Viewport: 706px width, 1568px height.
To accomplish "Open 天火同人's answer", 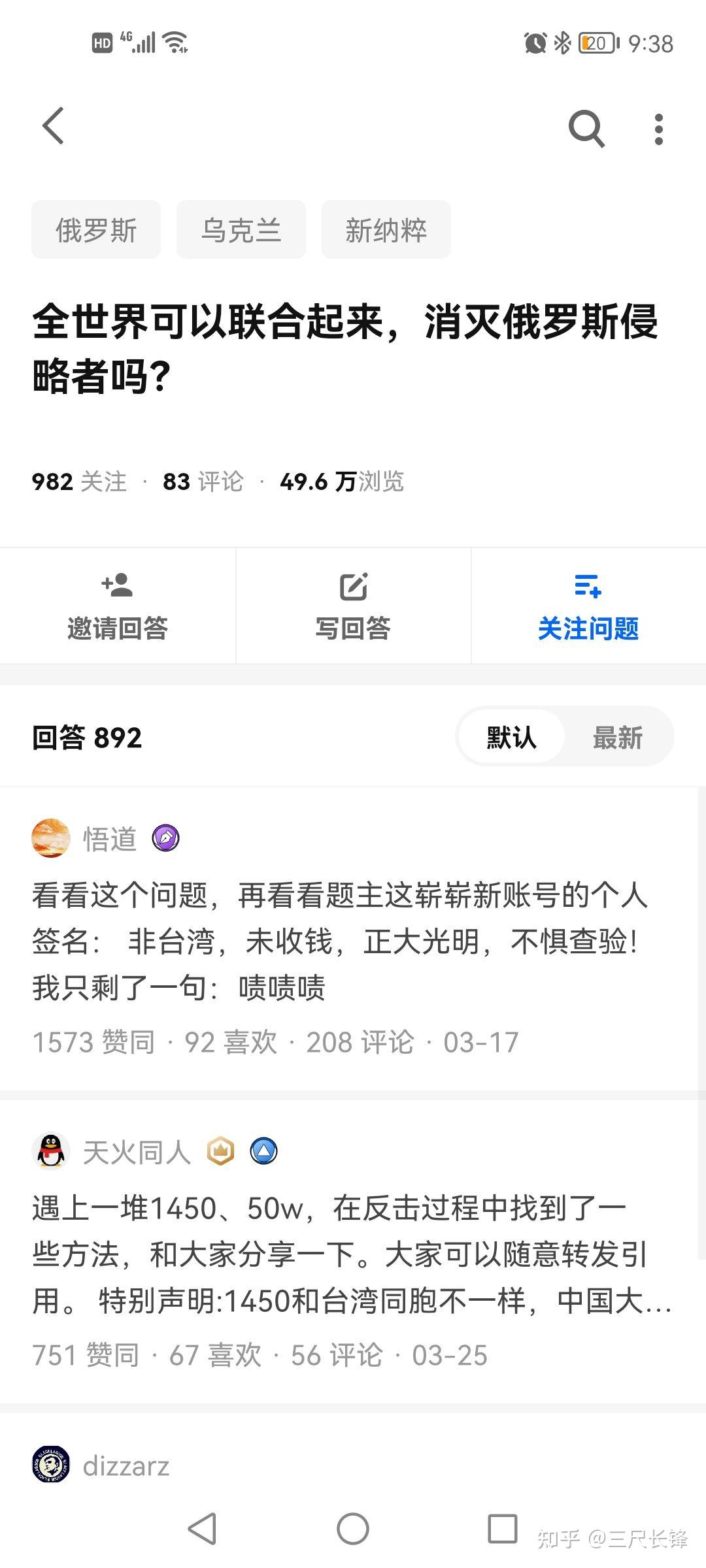I will pyautogui.click(x=340, y=1254).
